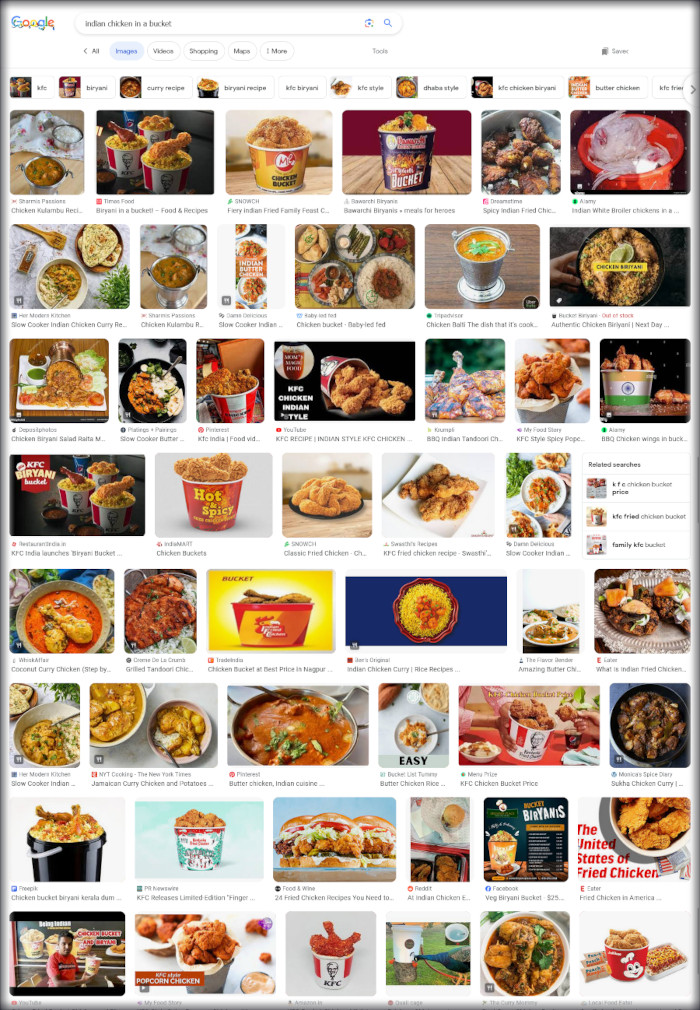Switch to the All results tab
The width and height of the screenshot is (700, 1010).
92,51
